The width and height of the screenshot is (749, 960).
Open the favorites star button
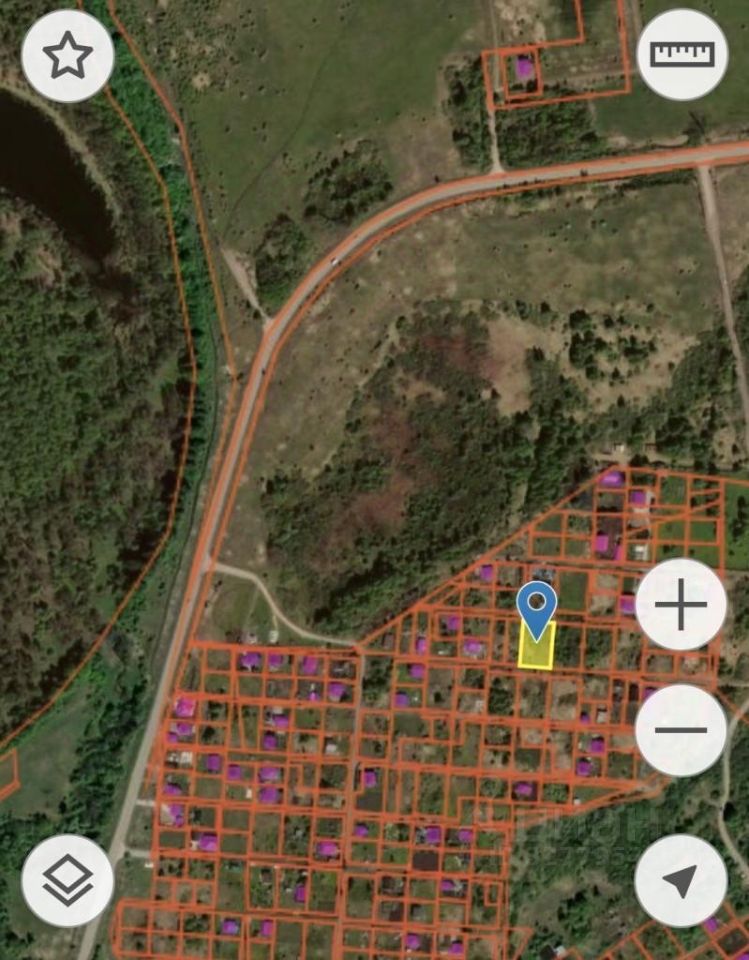(67, 56)
